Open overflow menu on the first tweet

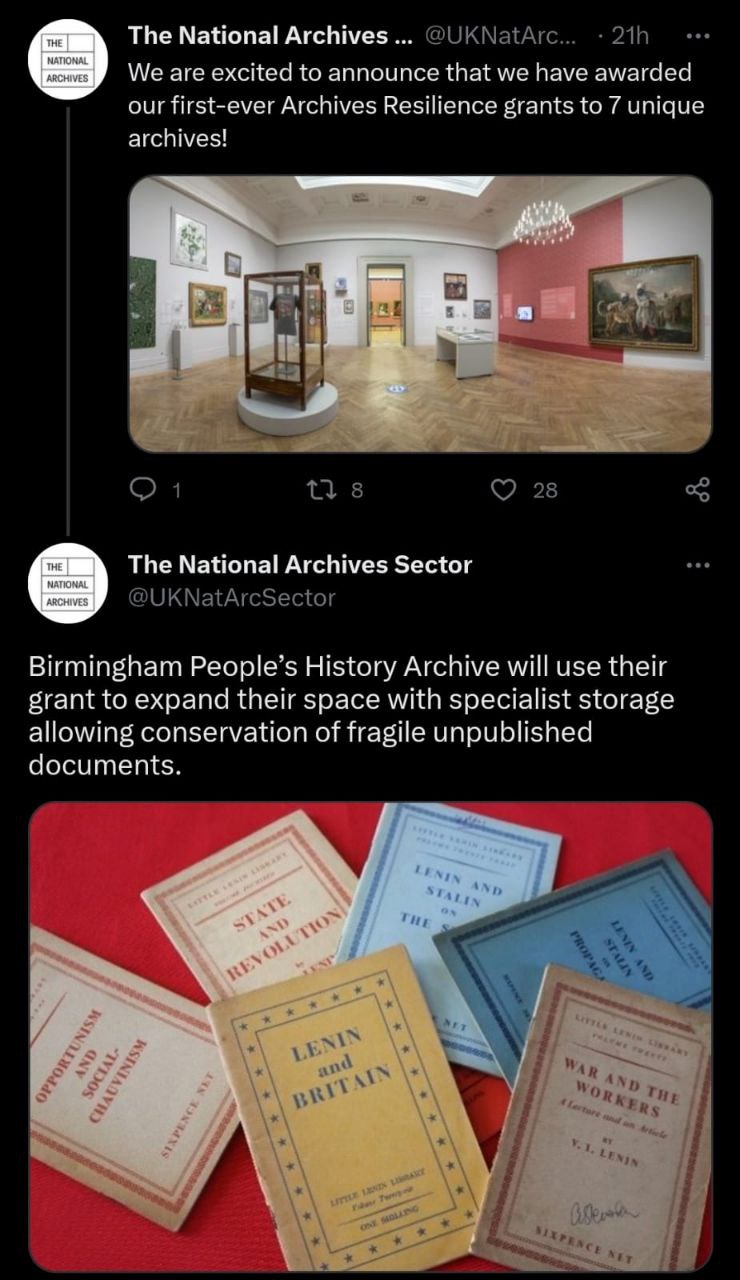point(696,36)
